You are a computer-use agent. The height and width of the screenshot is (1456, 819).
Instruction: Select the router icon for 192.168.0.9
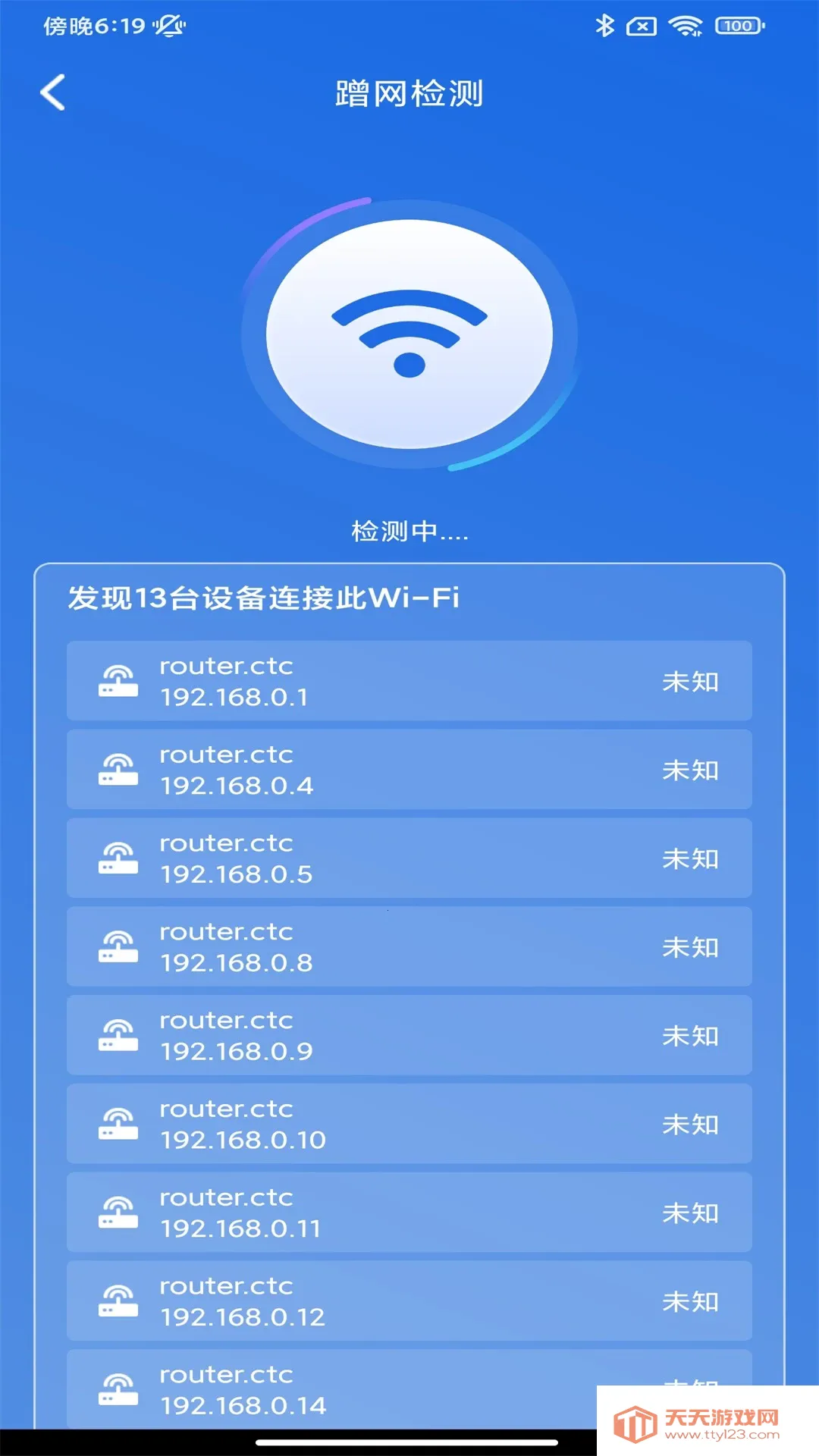(x=118, y=1035)
